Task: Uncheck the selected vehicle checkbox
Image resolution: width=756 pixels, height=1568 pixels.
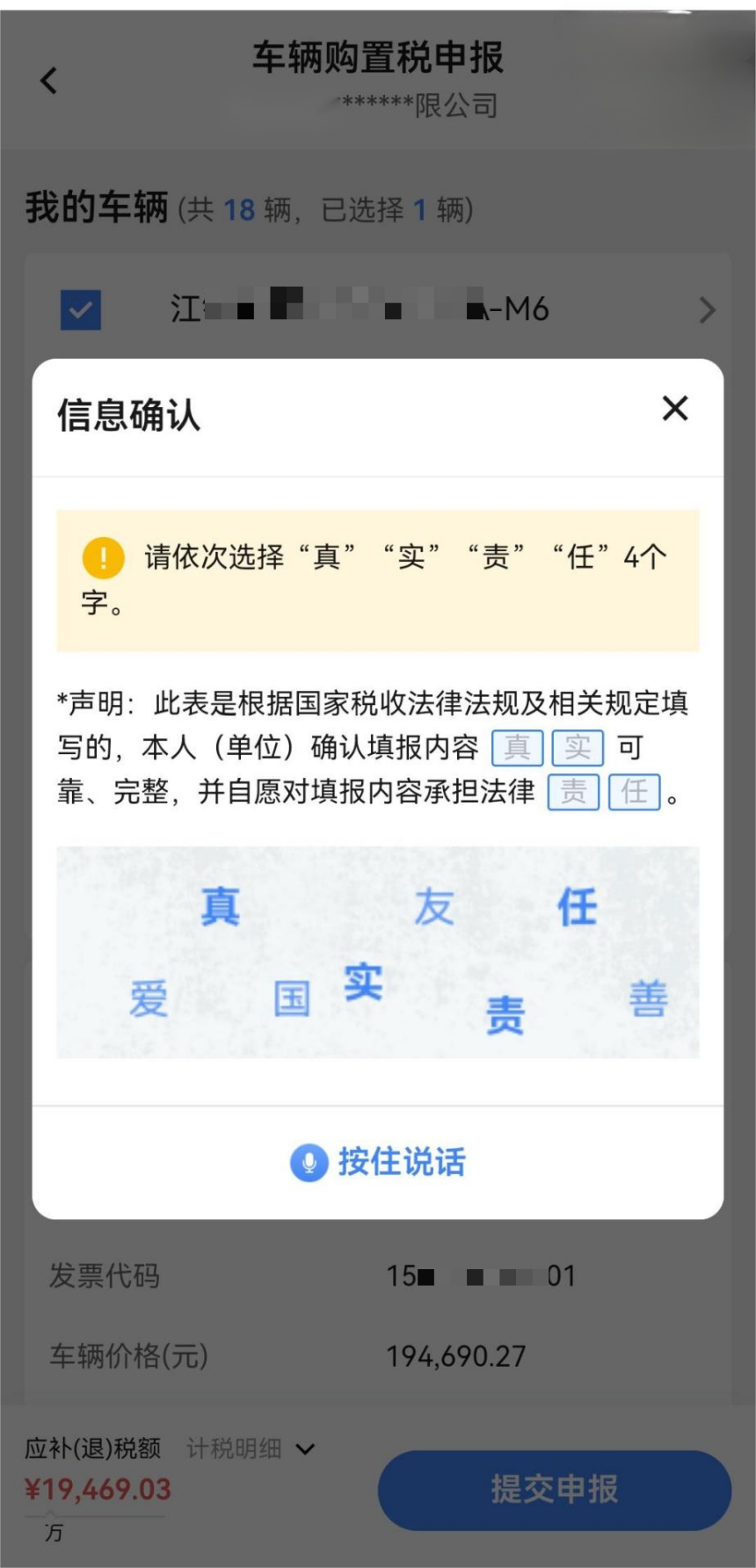Action: (81, 309)
